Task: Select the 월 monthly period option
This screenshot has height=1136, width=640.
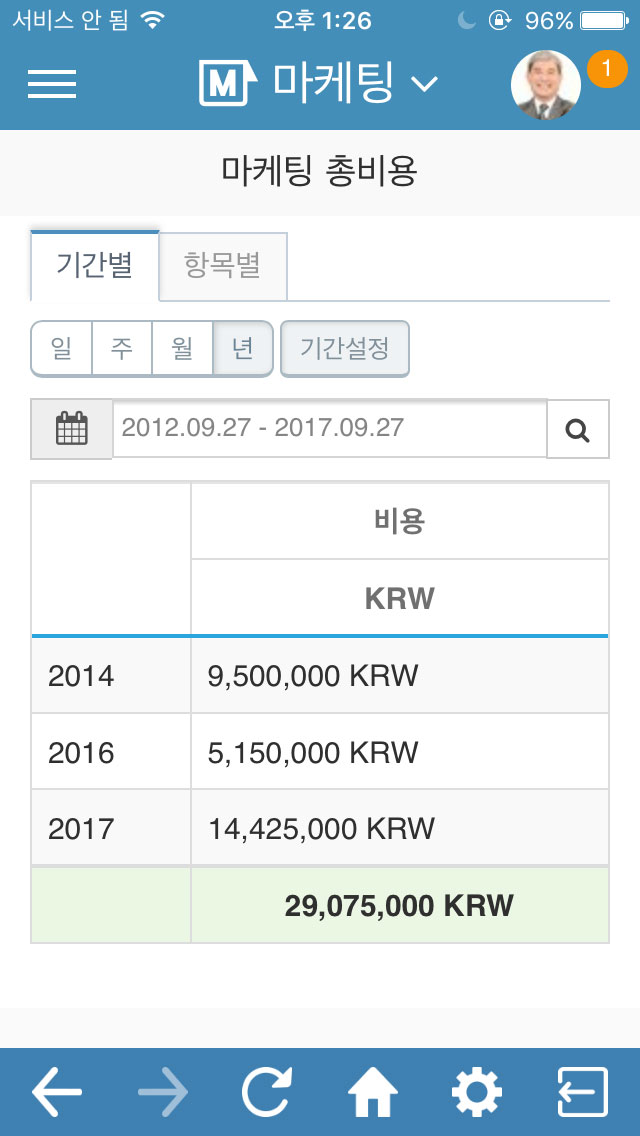Action: tap(182, 349)
